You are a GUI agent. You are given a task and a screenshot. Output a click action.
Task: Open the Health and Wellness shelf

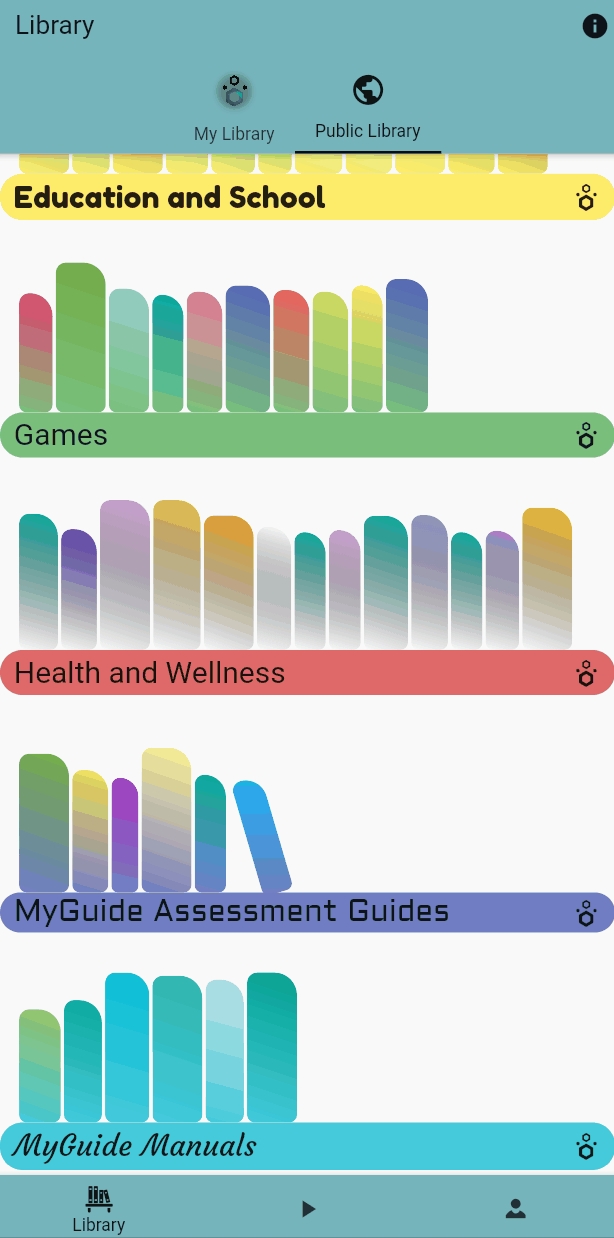(306, 673)
